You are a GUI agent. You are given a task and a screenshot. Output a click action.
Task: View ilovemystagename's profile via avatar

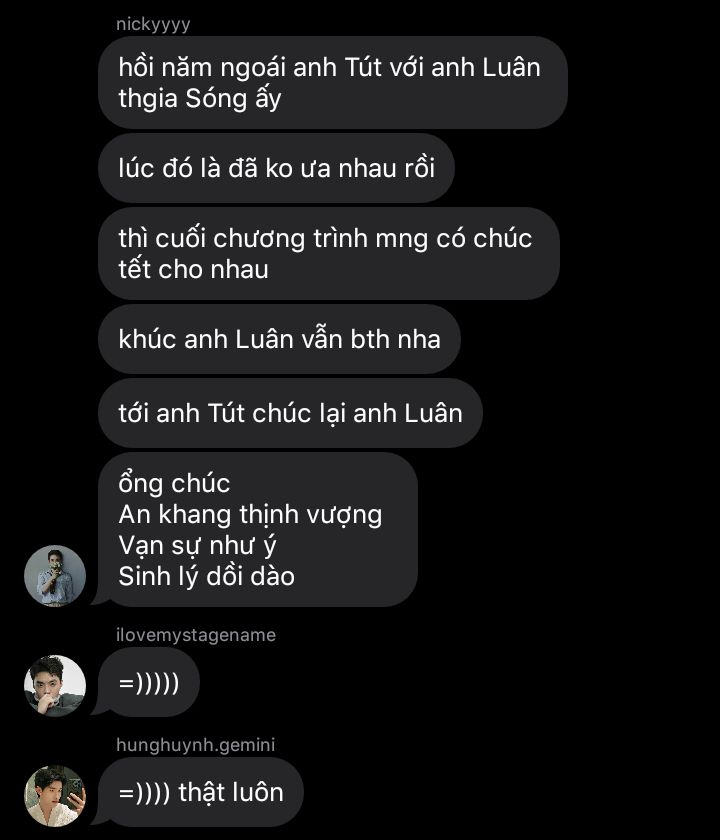pos(55,686)
